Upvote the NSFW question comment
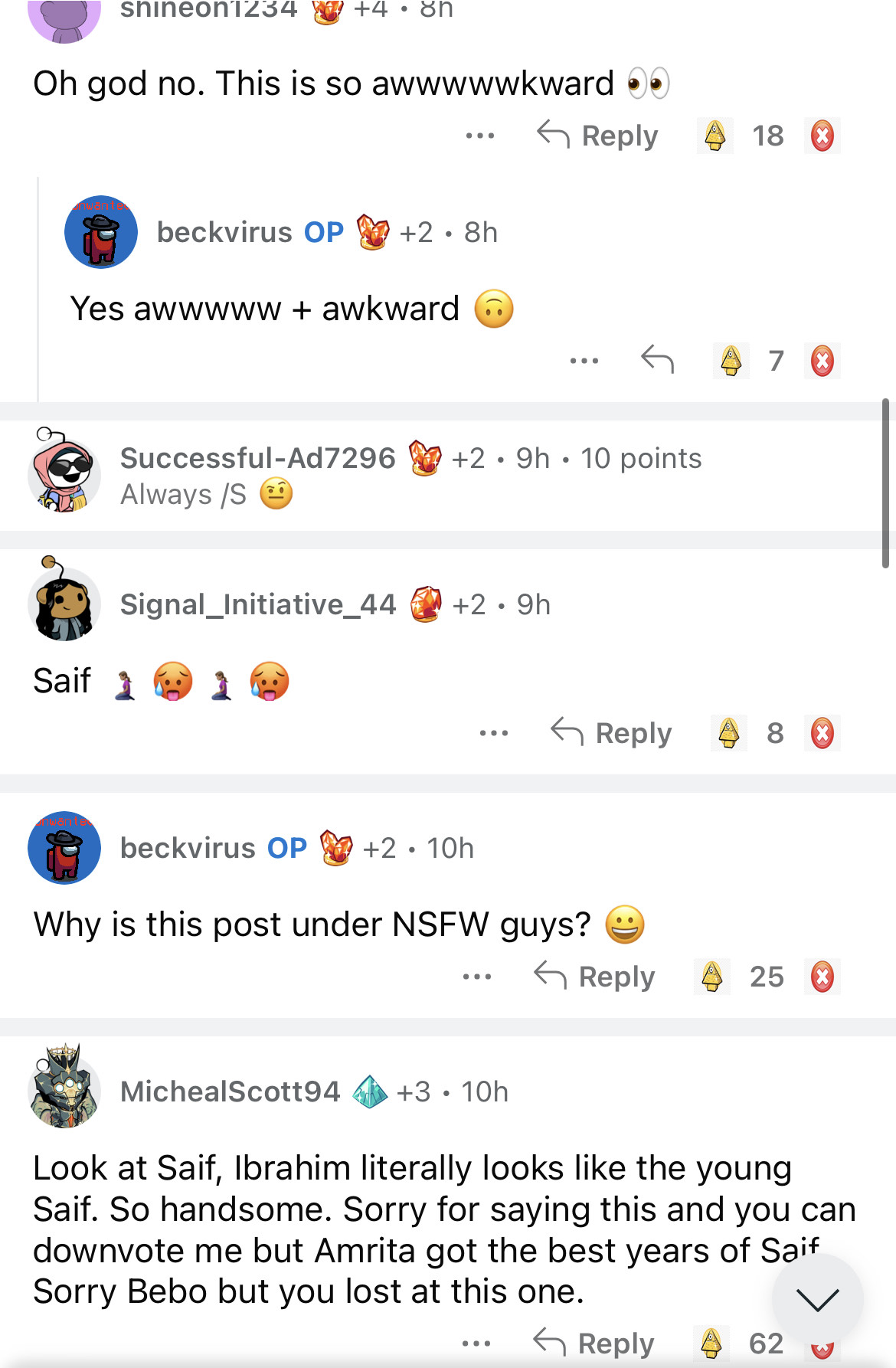Viewport: 896px width, 1368px height. (x=711, y=977)
